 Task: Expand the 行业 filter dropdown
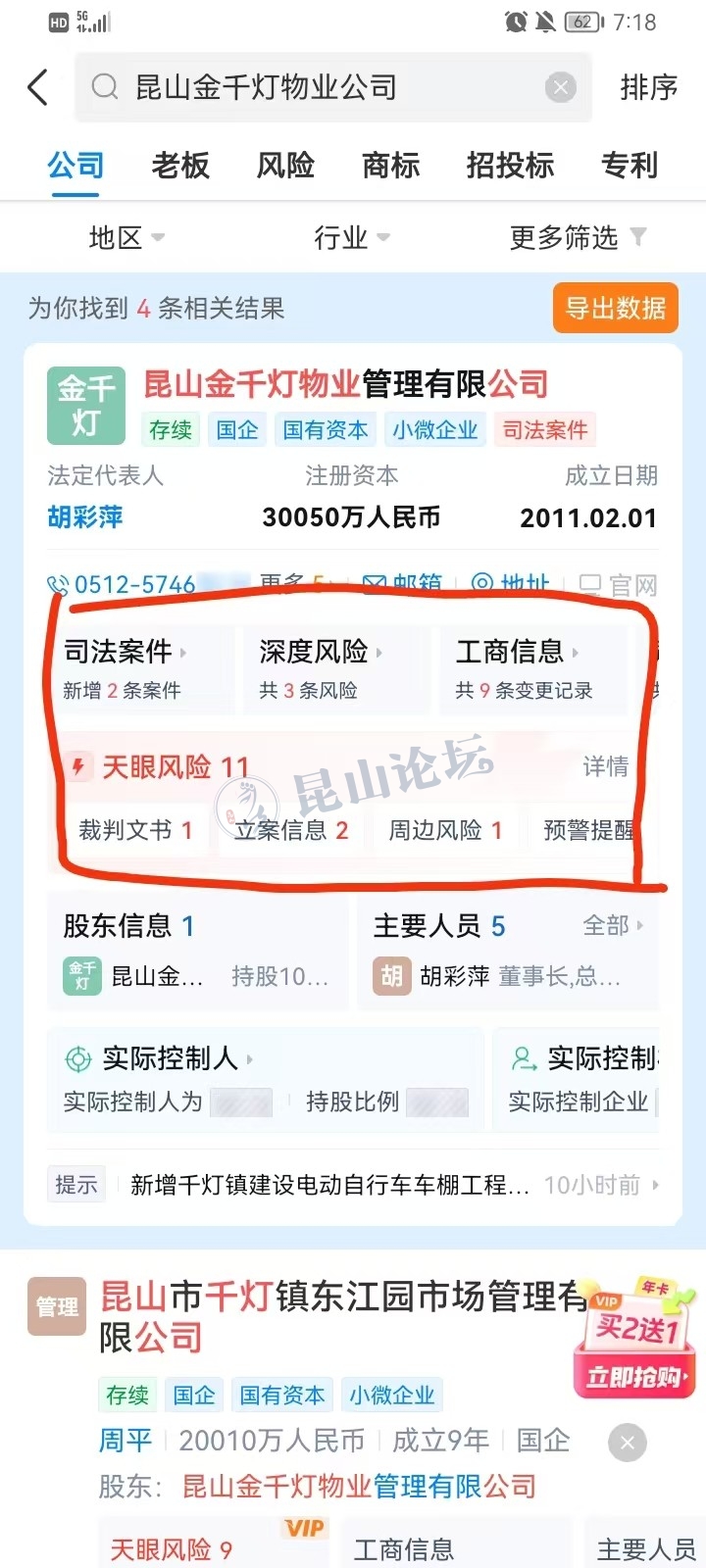coord(351,237)
